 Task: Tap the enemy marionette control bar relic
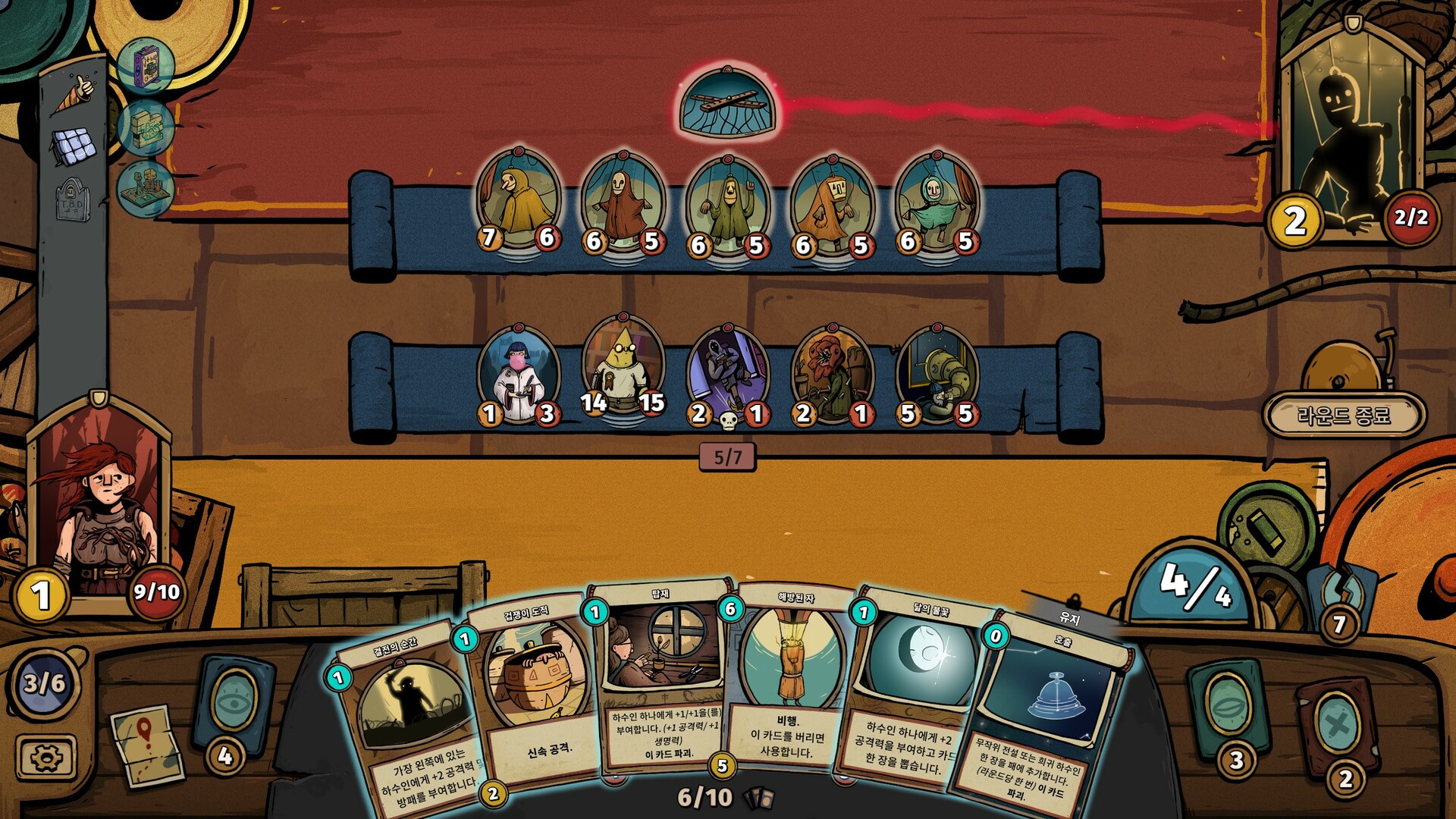pos(727,104)
